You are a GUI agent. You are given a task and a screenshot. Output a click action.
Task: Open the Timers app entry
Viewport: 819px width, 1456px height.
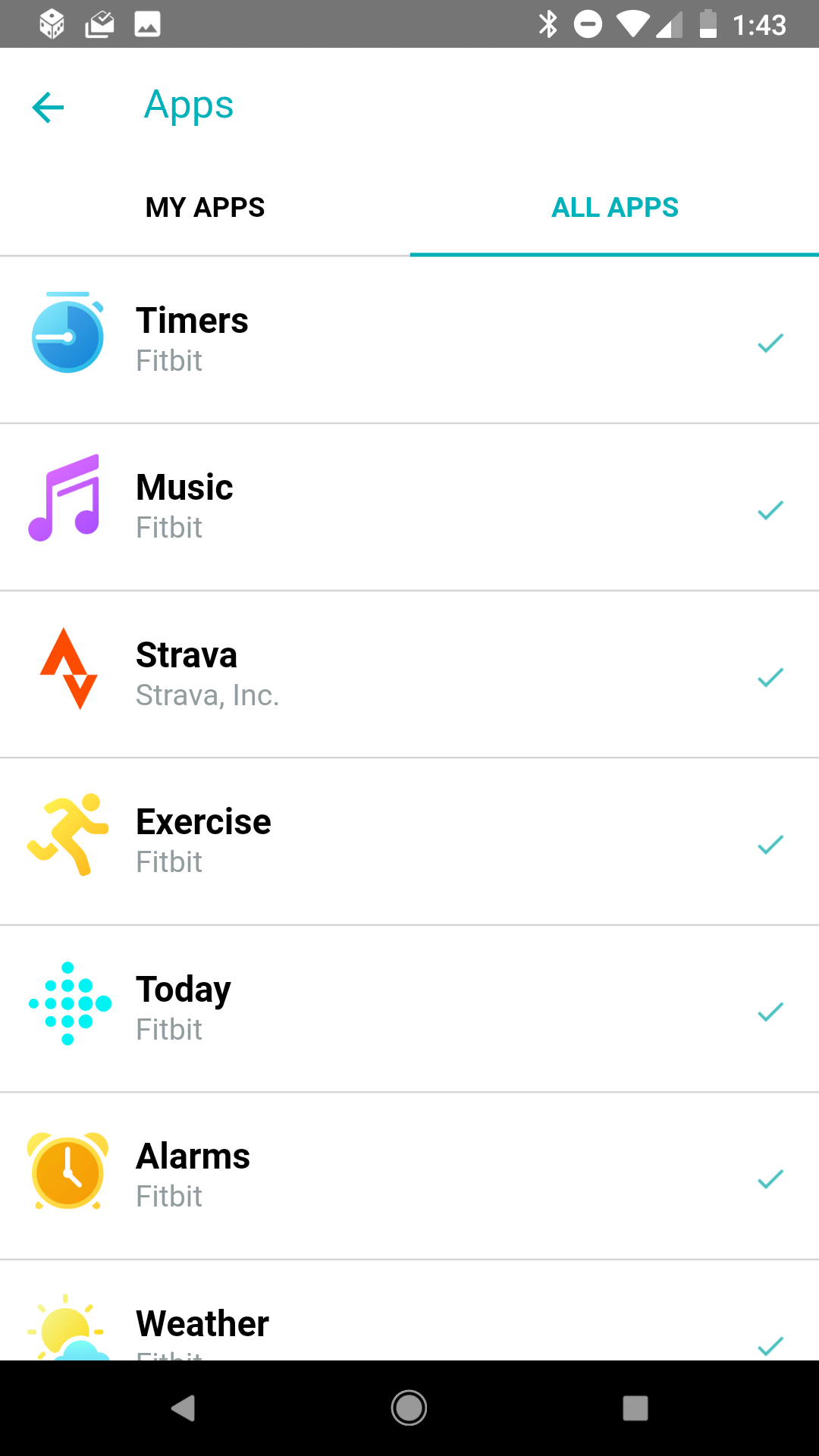click(409, 340)
